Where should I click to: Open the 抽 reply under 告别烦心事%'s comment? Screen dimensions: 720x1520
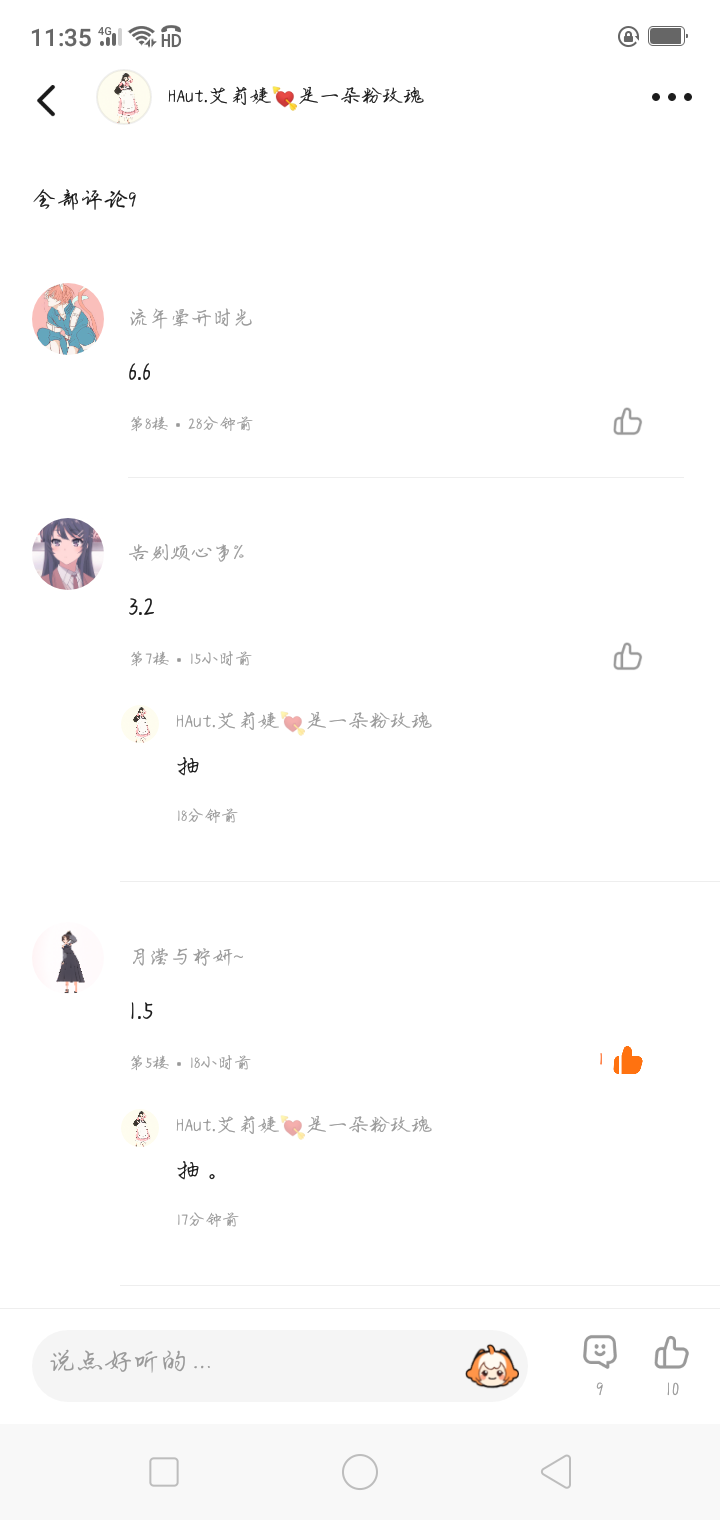point(188,766)
